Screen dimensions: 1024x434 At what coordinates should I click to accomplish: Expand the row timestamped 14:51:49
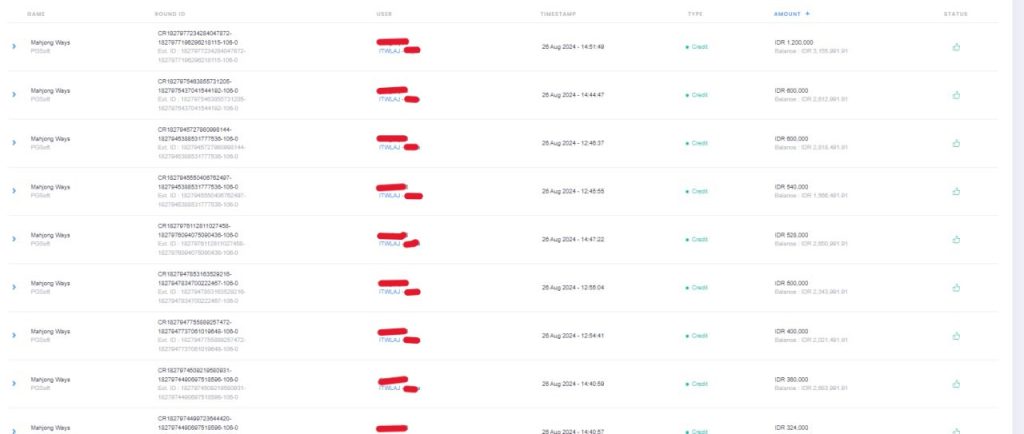(x=14, y=46)
